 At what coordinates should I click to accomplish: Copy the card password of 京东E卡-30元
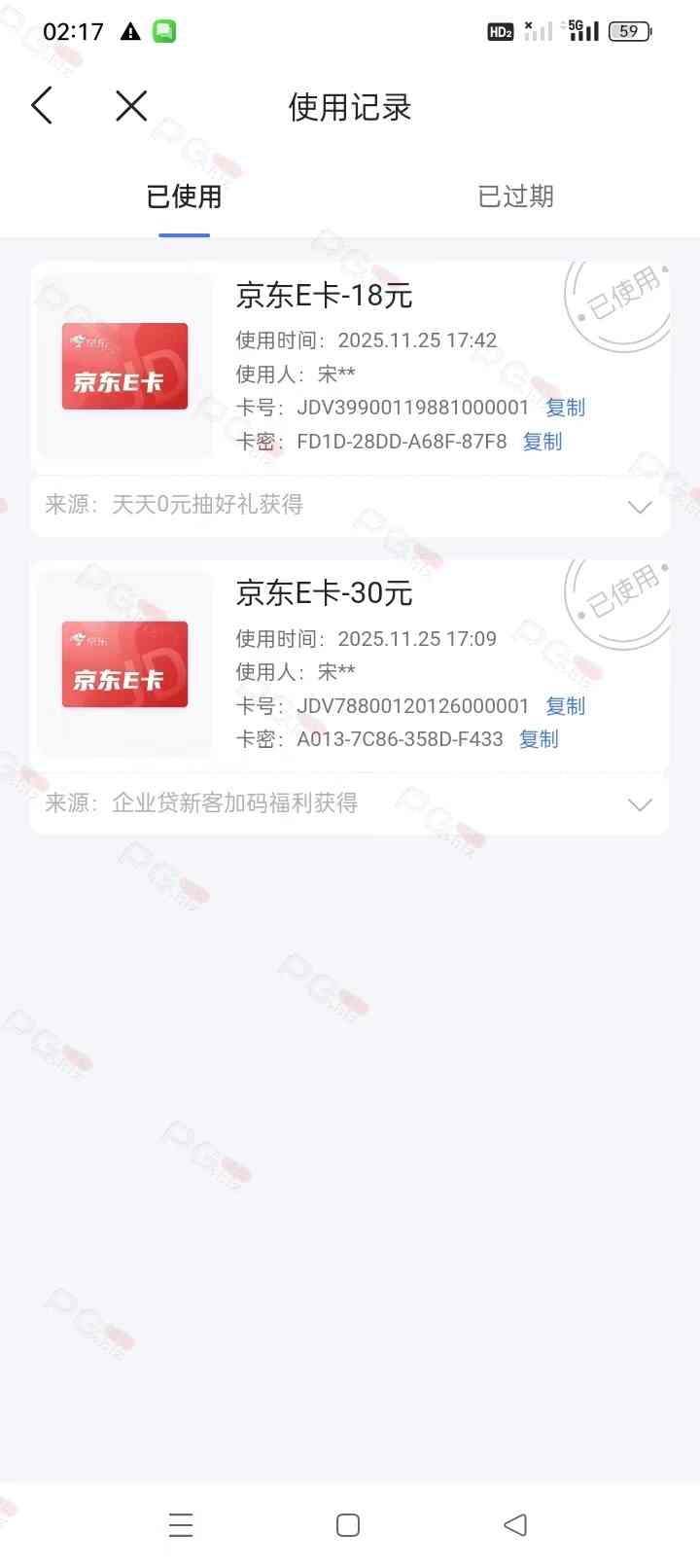(539, 739)
